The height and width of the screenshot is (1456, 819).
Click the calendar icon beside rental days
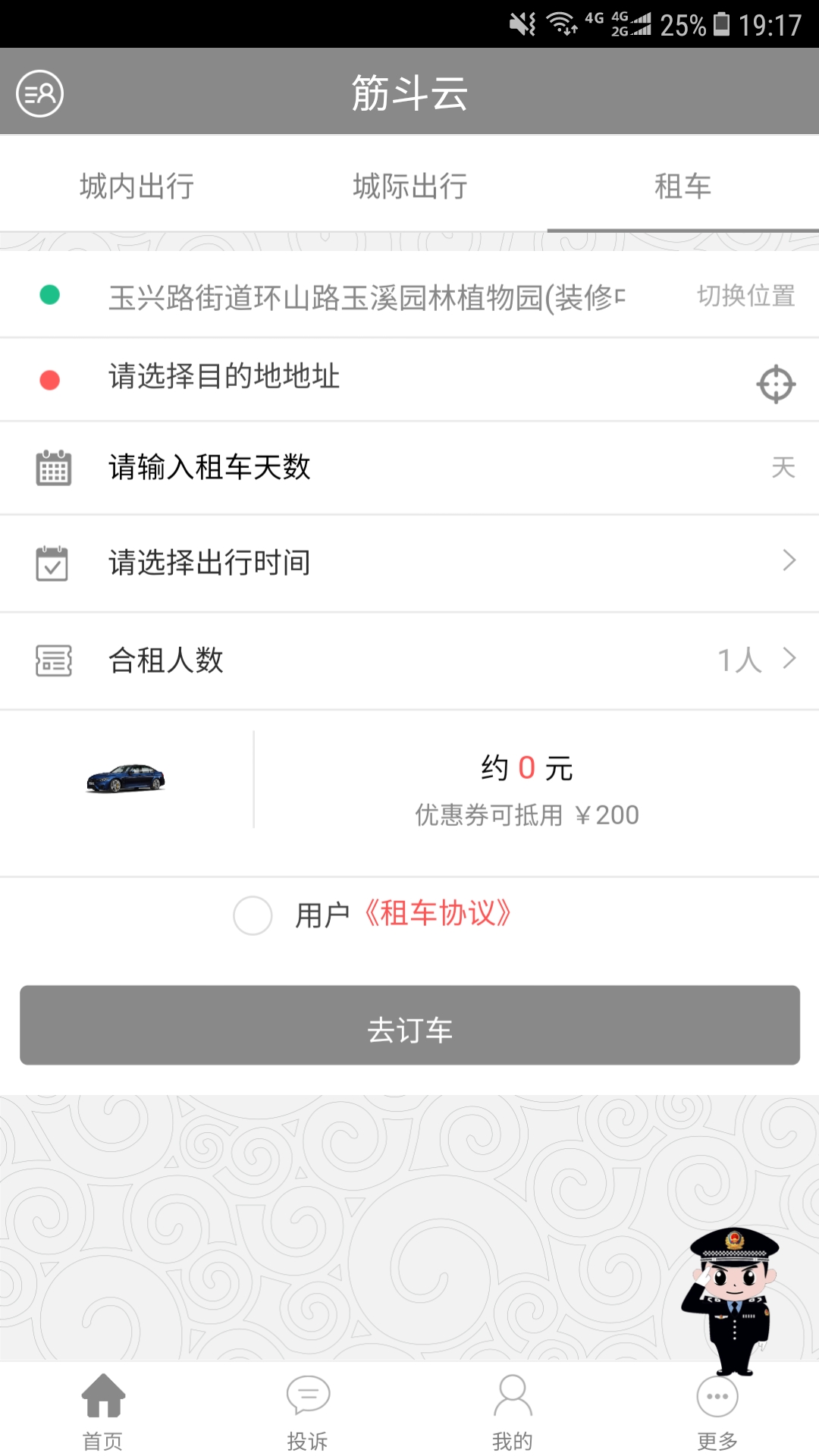click(x=52, y=468)
